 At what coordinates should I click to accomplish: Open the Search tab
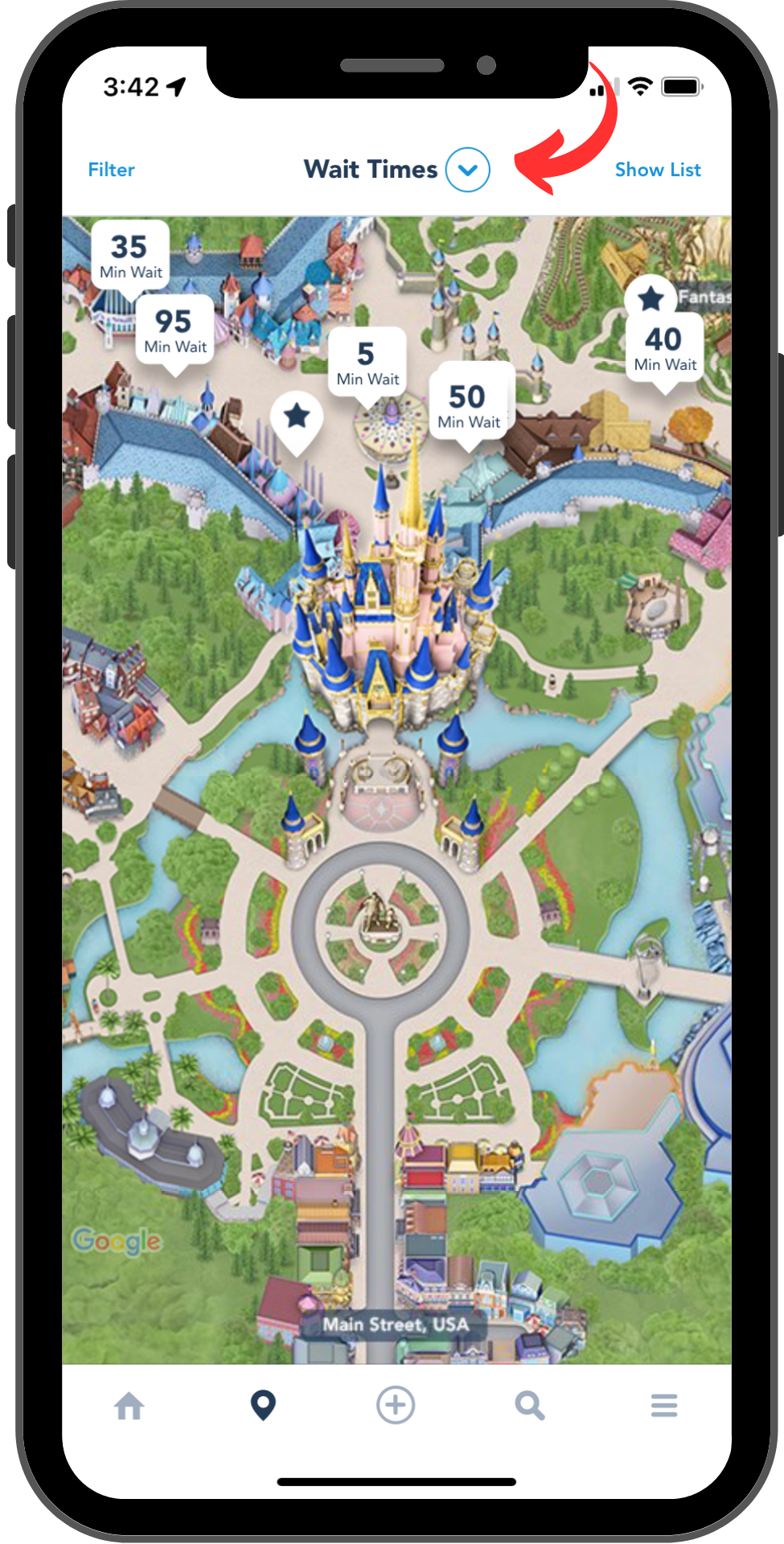tap(530, 1406)
